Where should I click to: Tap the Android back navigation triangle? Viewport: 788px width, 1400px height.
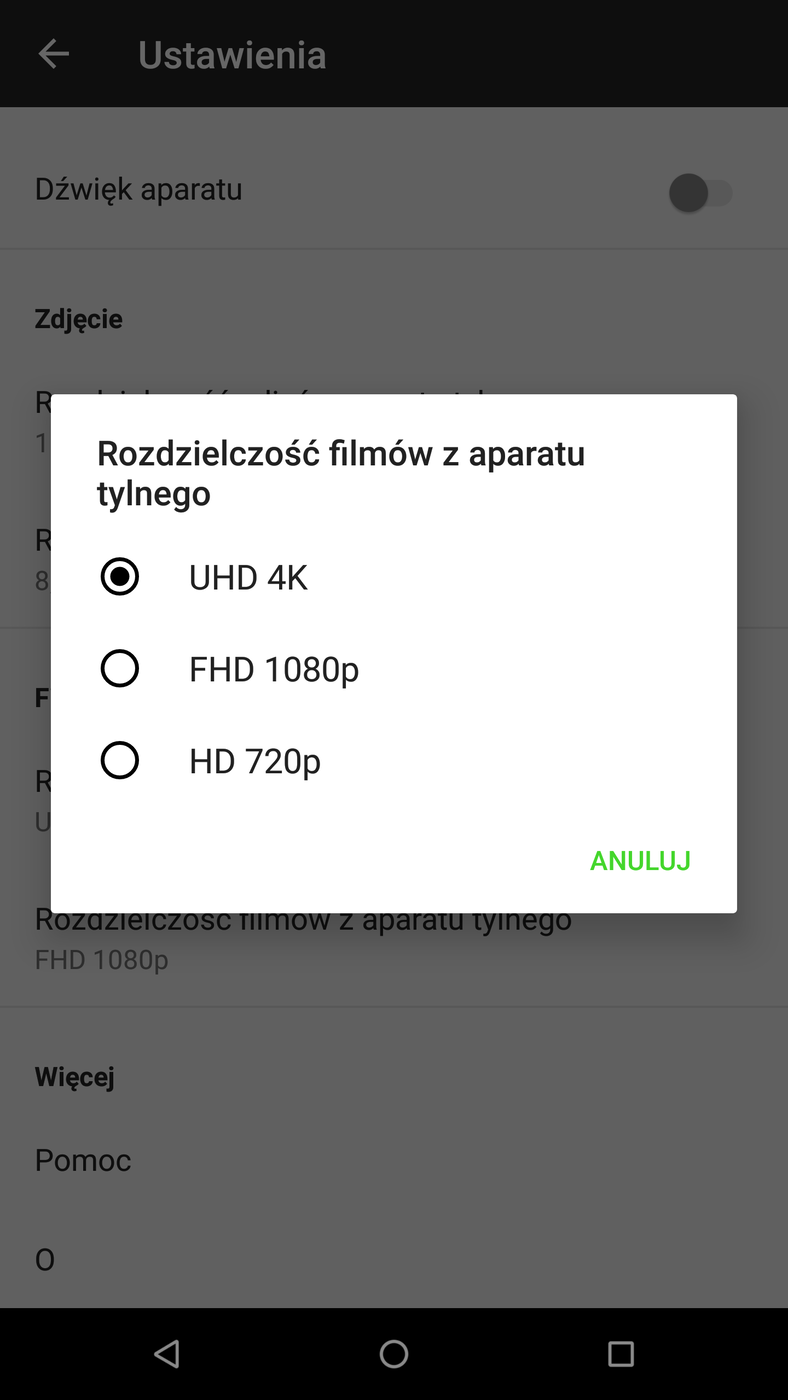point(166,1353)
